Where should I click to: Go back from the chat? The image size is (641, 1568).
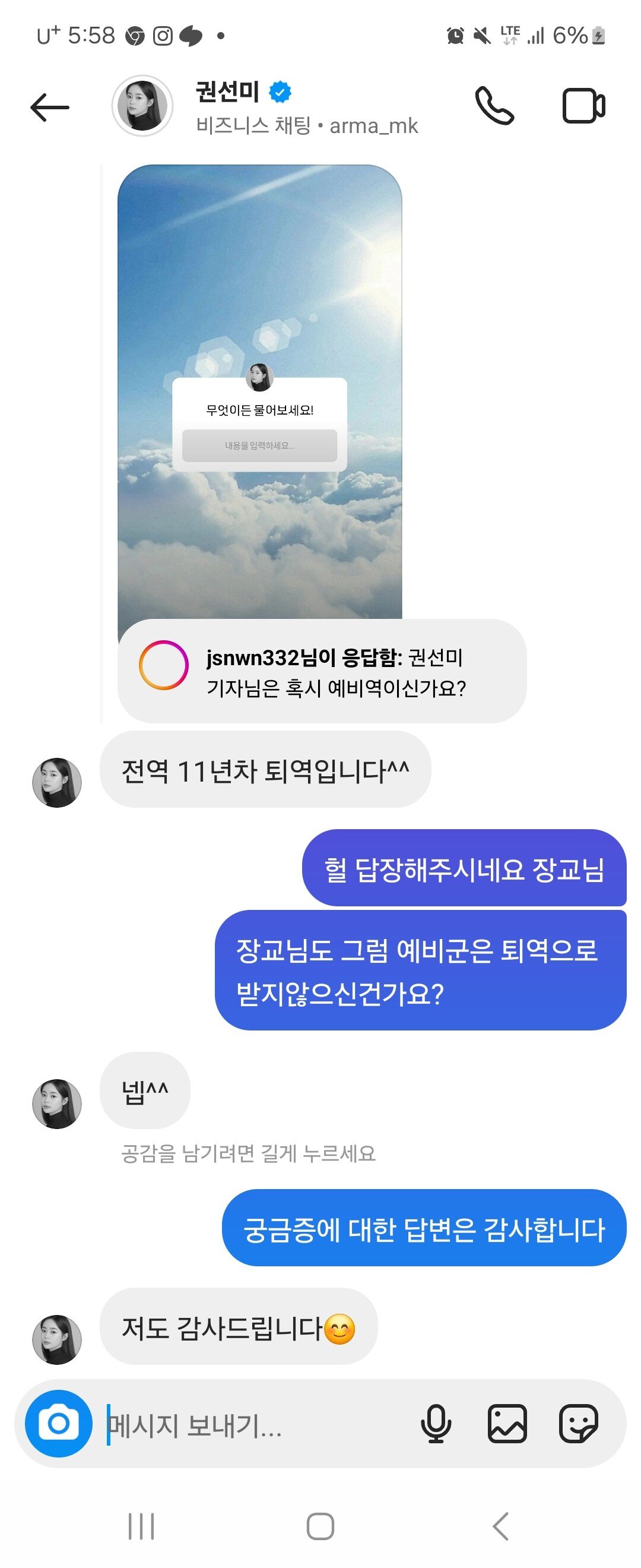50,107
